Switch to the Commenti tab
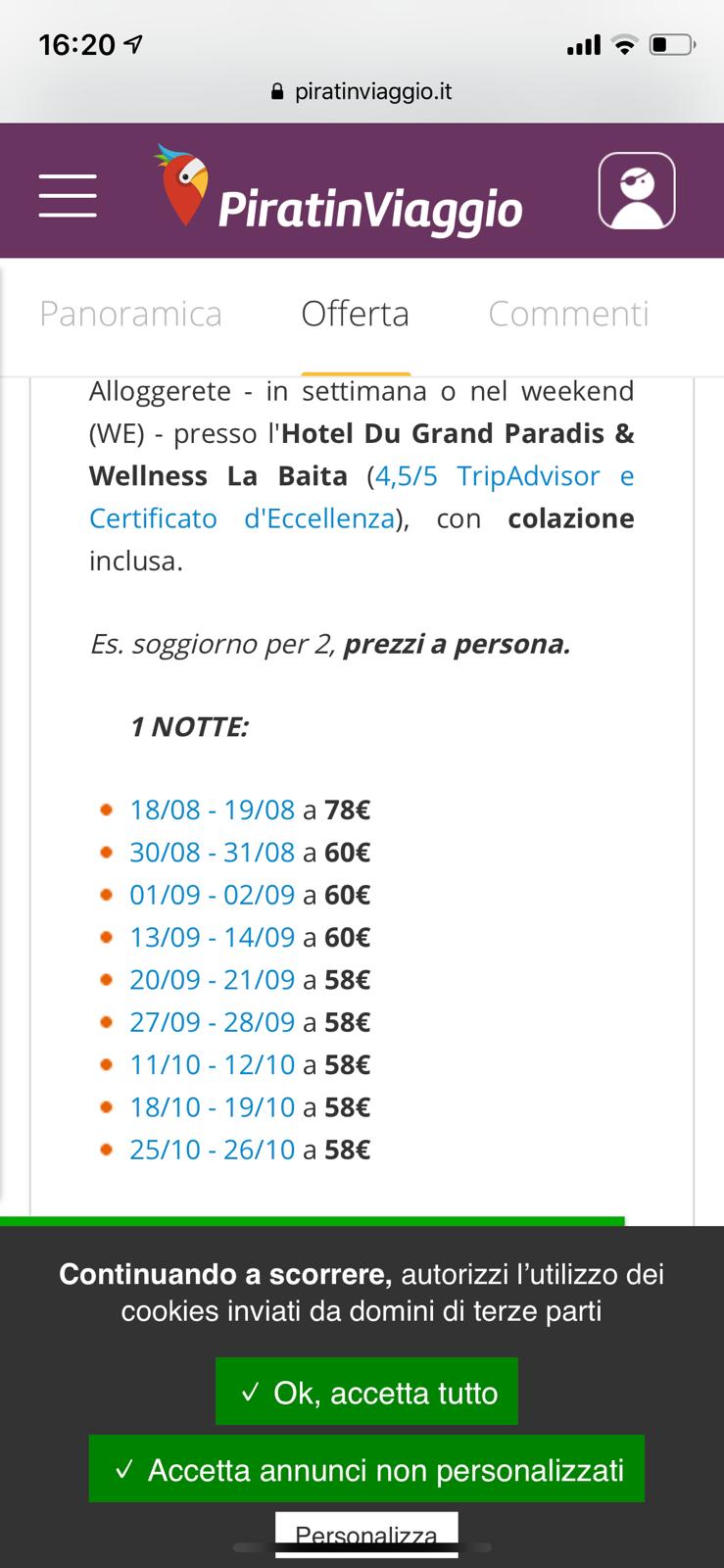Screen dimensions: 724x1568 point(568,314)
